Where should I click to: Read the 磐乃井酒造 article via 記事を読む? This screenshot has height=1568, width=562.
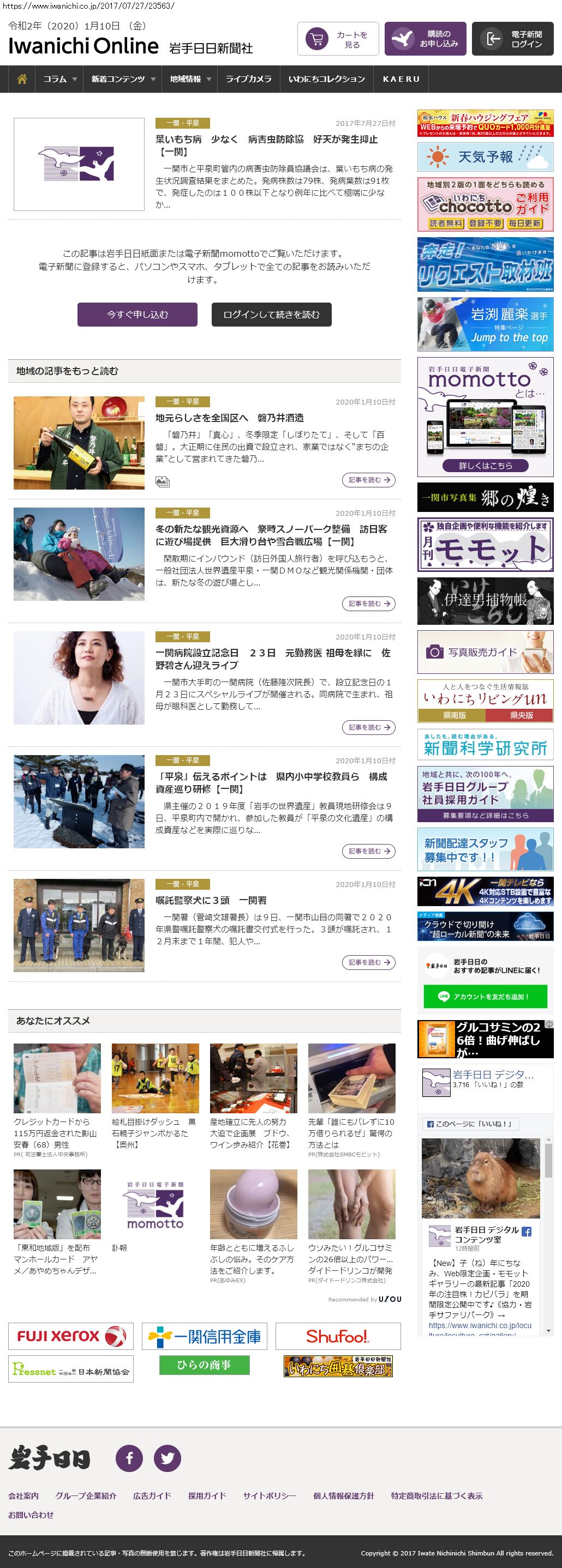point(368,480)
